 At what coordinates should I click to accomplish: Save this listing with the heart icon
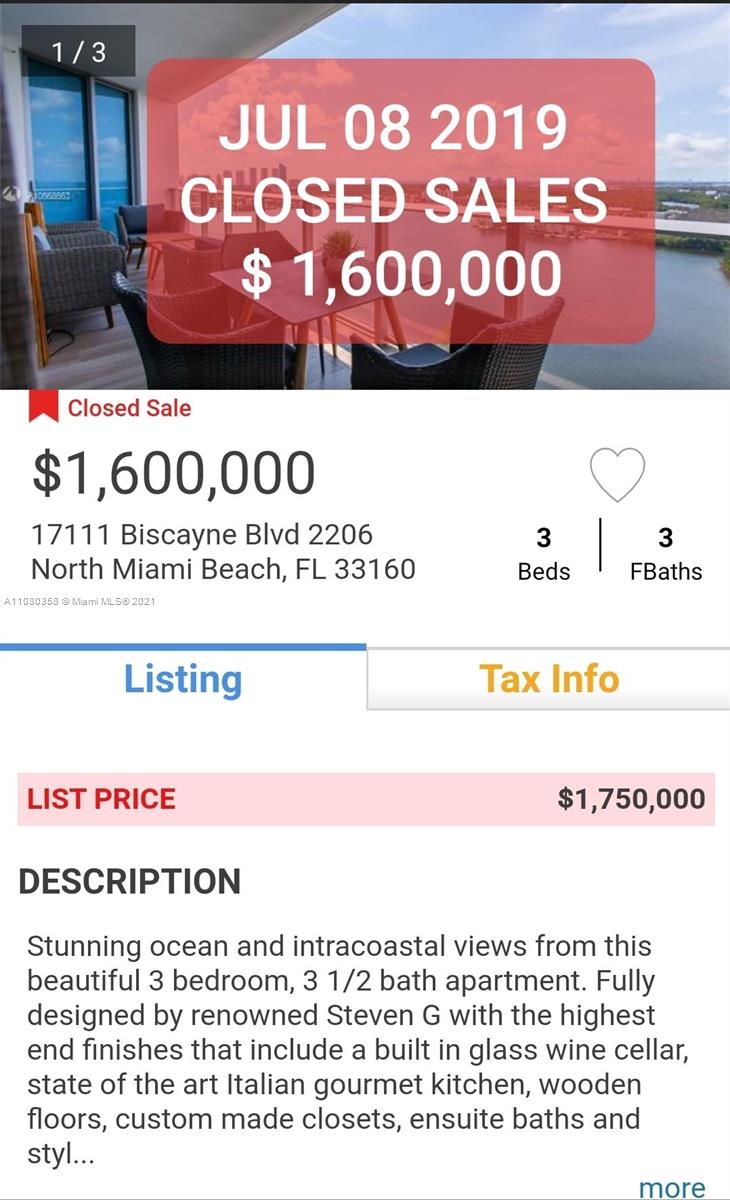[617, 474]
